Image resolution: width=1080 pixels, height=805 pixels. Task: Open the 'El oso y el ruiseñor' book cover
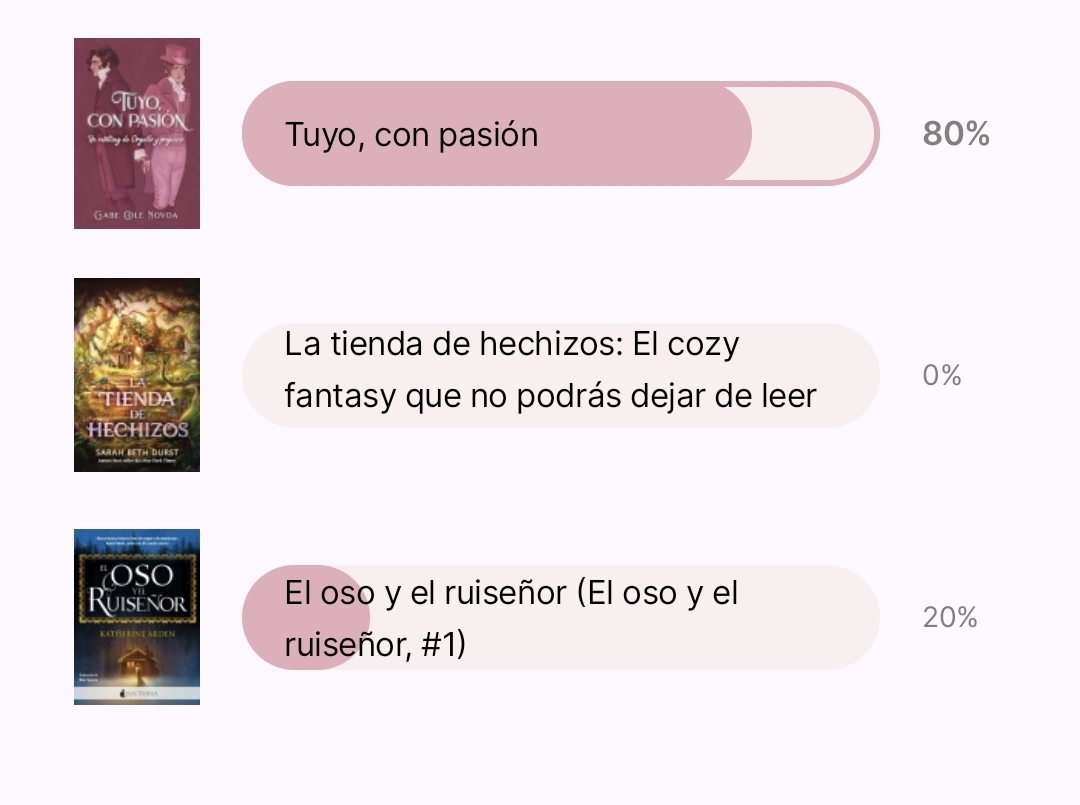pos(137,617)
